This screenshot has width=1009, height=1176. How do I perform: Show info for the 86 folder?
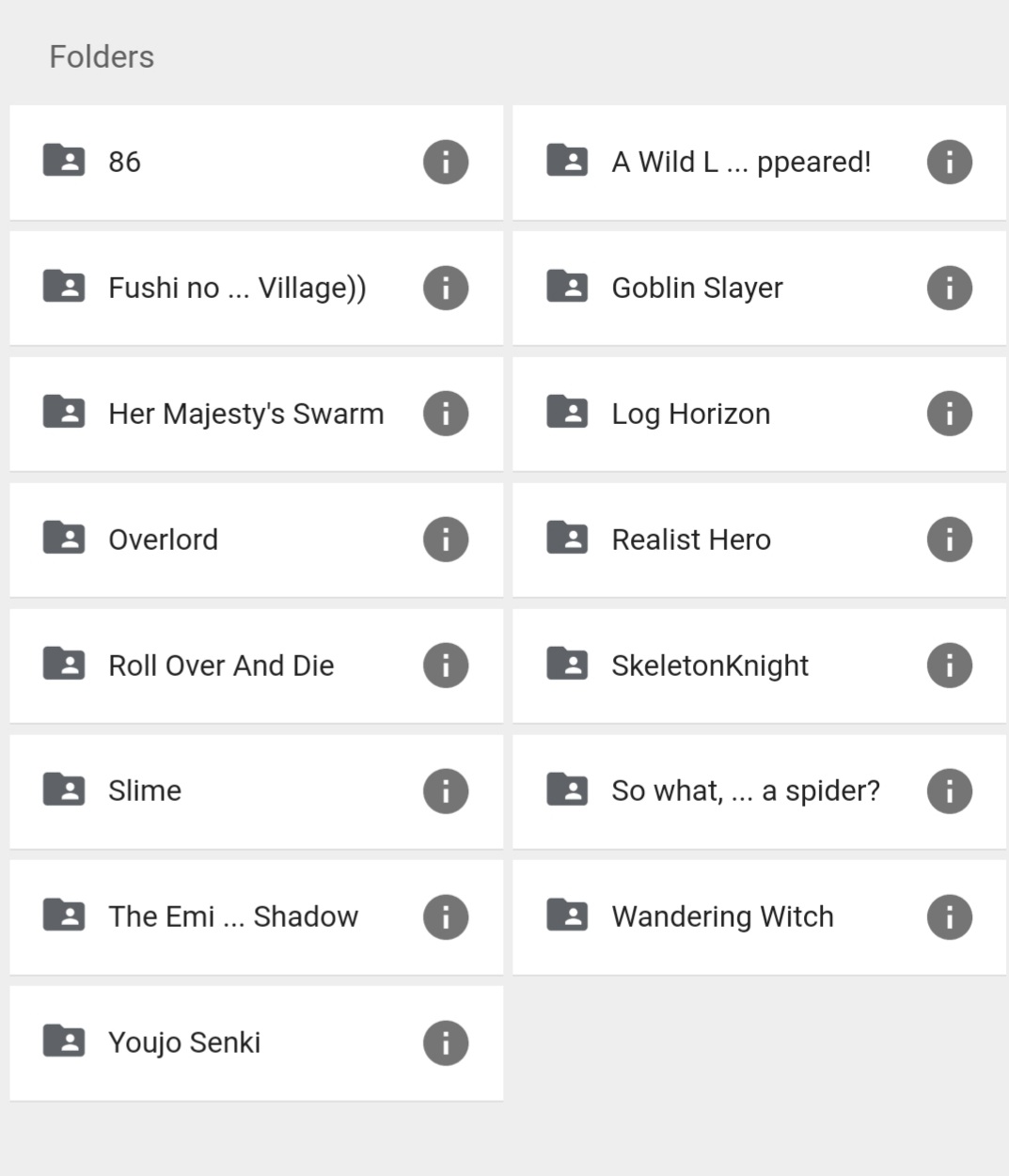click(446, 162)
